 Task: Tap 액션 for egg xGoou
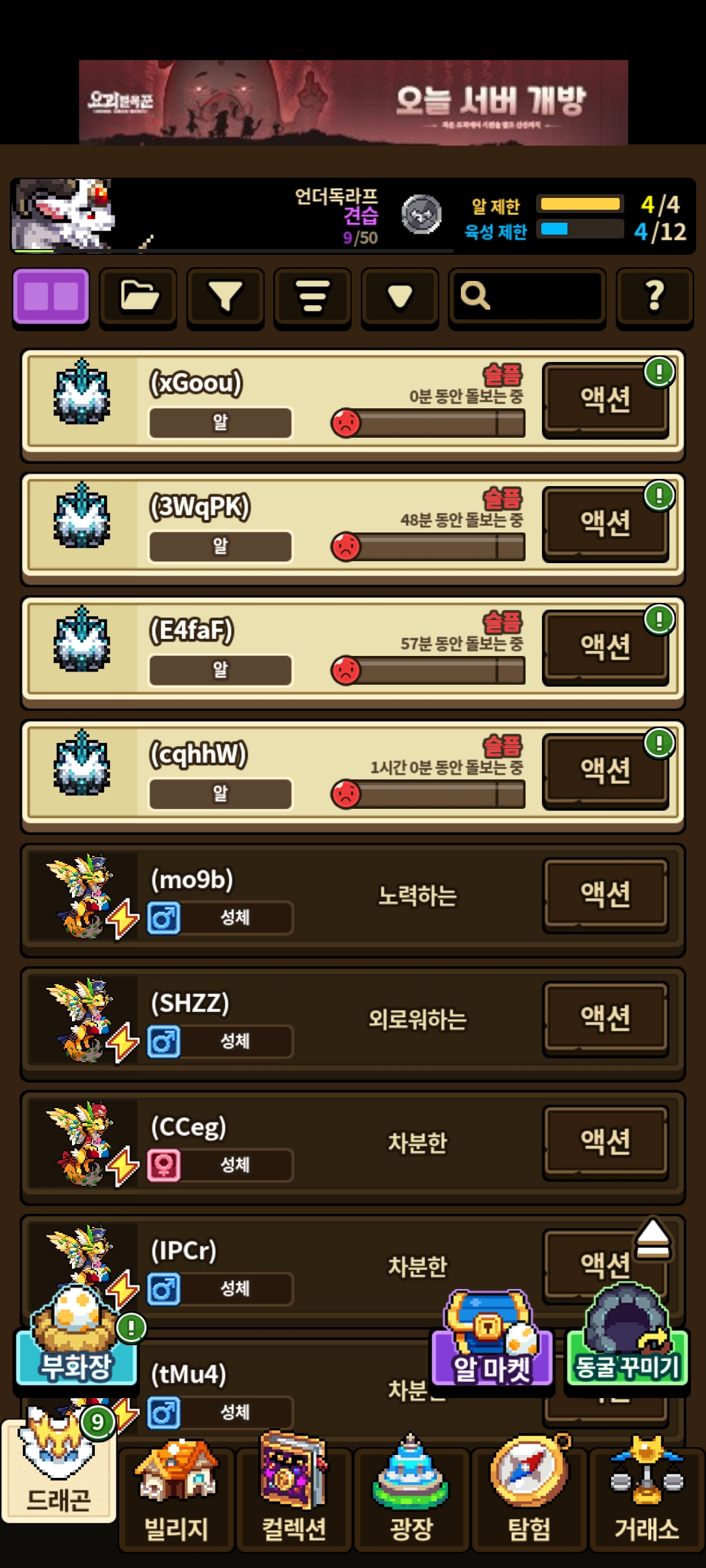click(605, 399)
